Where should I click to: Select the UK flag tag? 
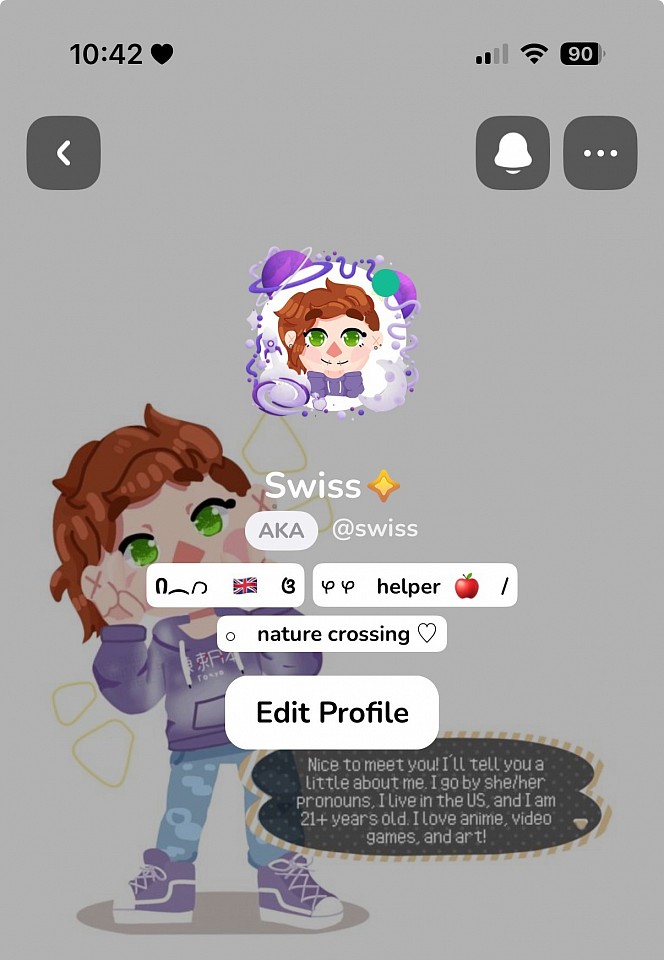click(x=226, y=587)
